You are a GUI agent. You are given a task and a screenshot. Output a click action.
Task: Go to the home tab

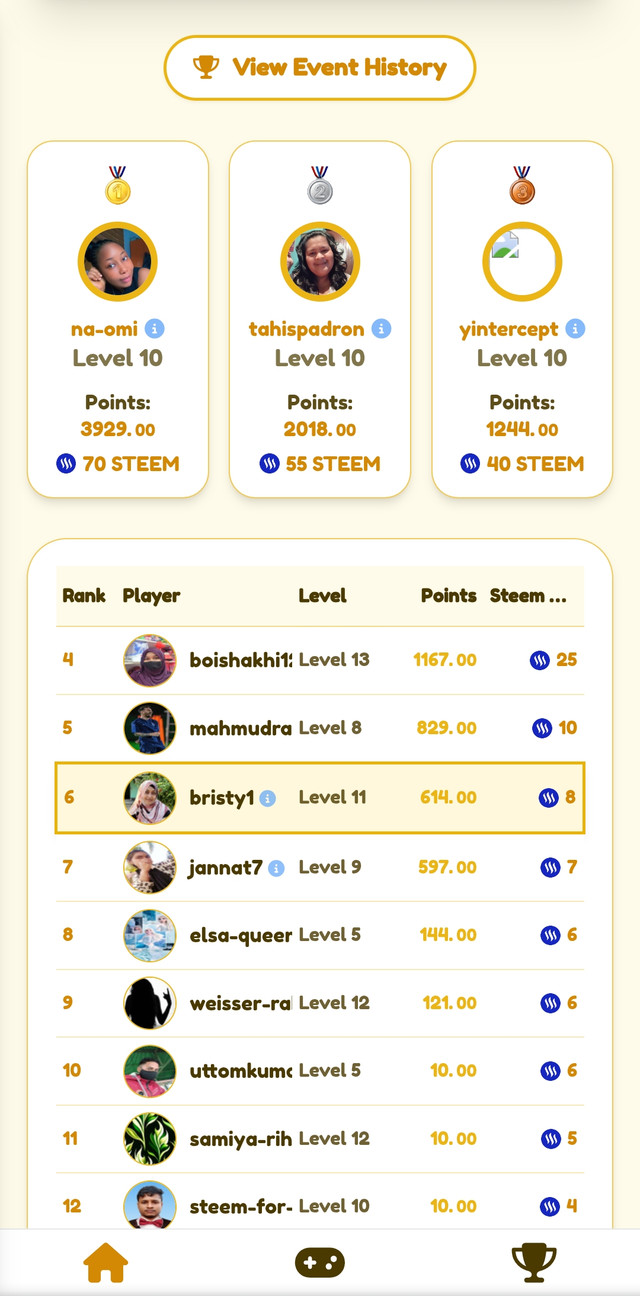106,1262
